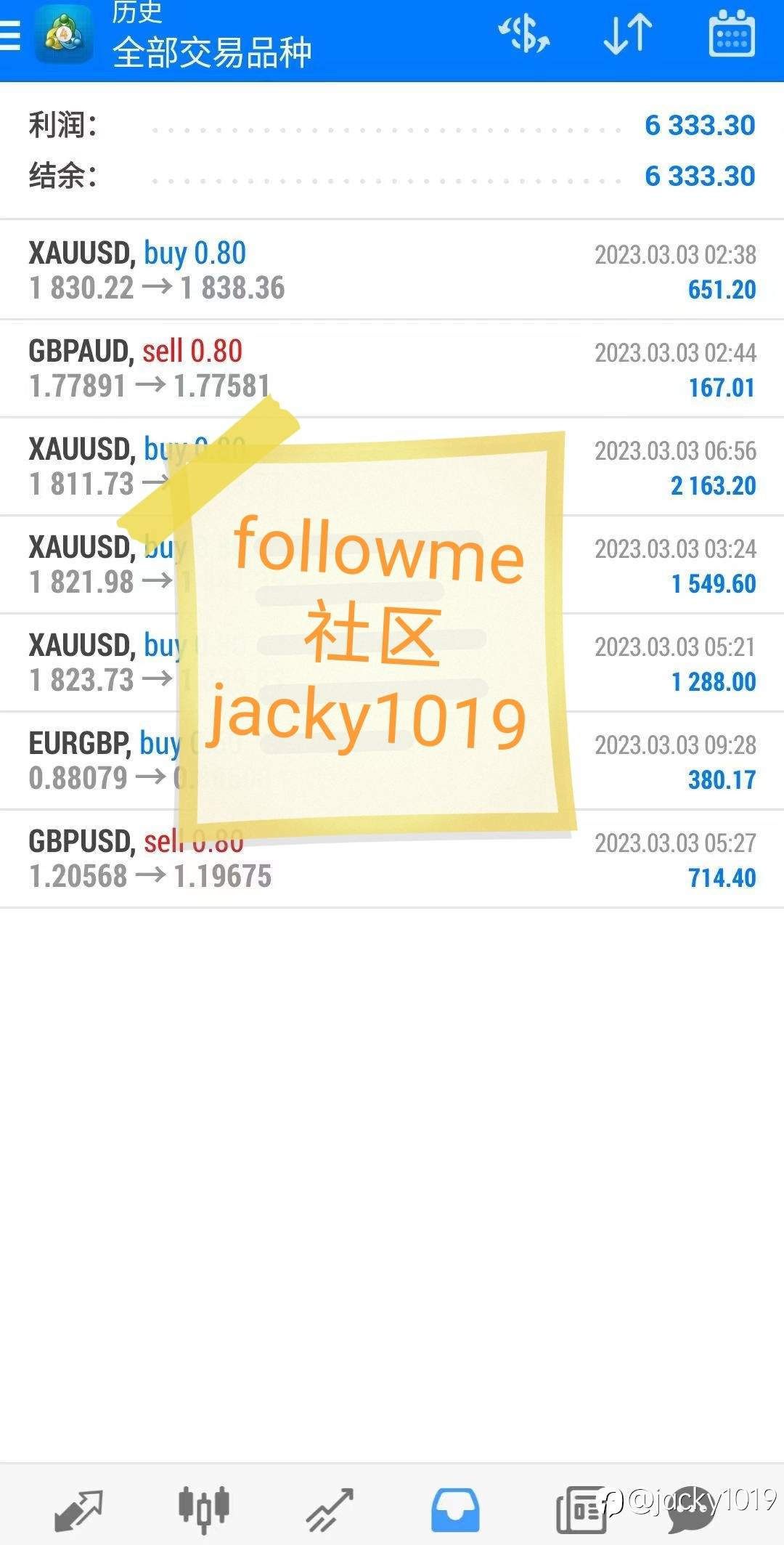Switch to the candlestick Chart tab
This screenshot has height=1545, width=784.
(204, 1509)
